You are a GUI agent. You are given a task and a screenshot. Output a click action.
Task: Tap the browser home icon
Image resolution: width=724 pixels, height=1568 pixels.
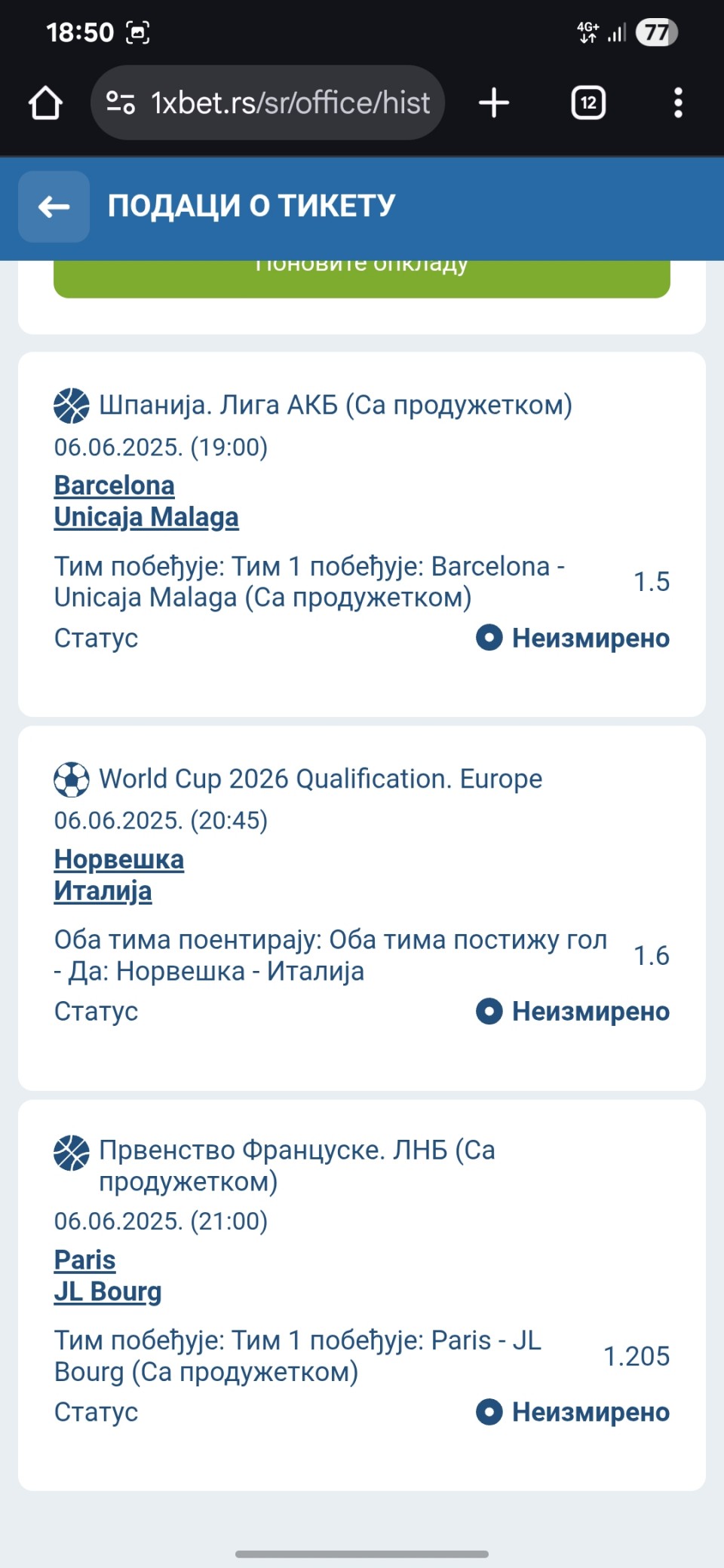(x=45, y=103)
